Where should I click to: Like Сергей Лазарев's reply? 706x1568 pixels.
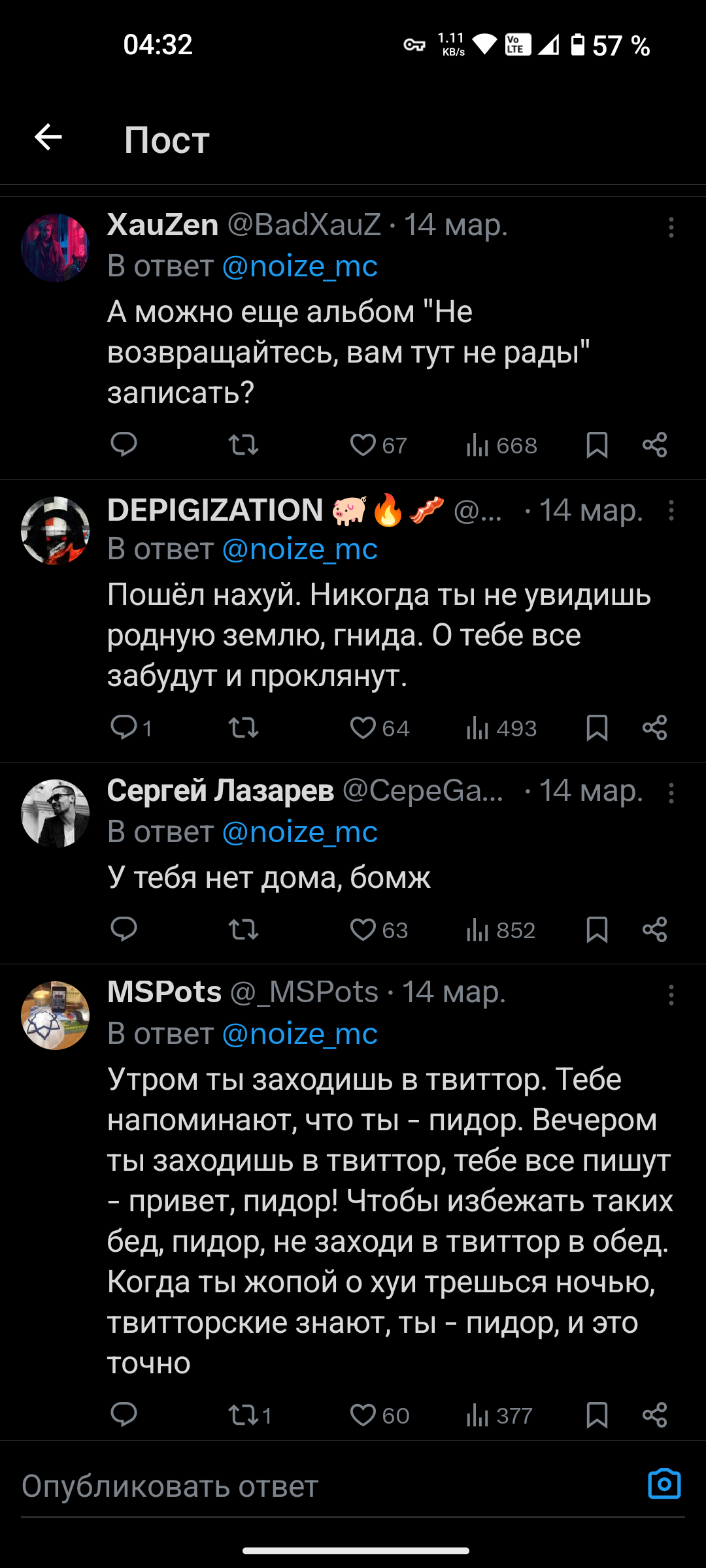click(363, 929)
